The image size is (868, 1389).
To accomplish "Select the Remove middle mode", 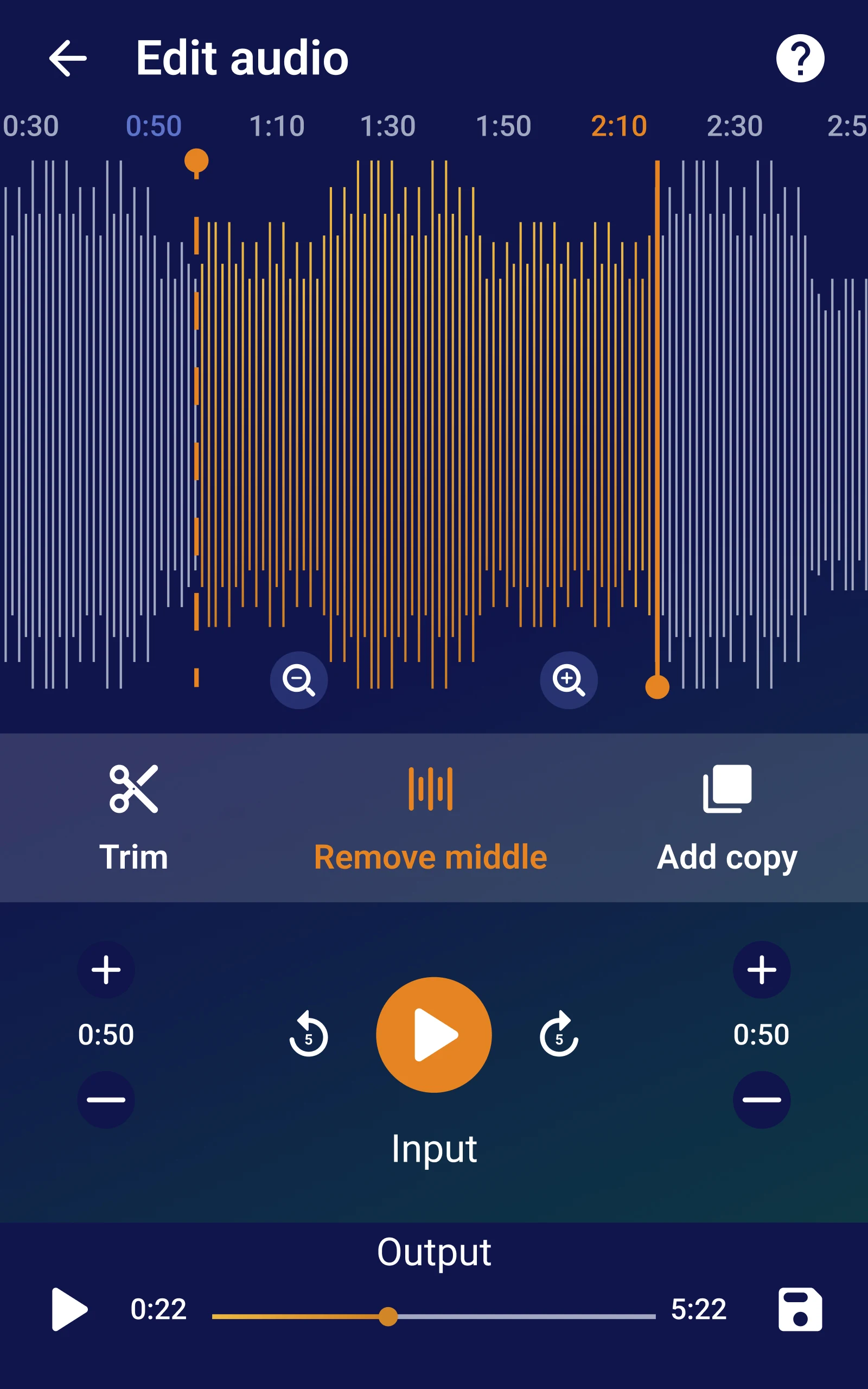I will coord(431,817).
